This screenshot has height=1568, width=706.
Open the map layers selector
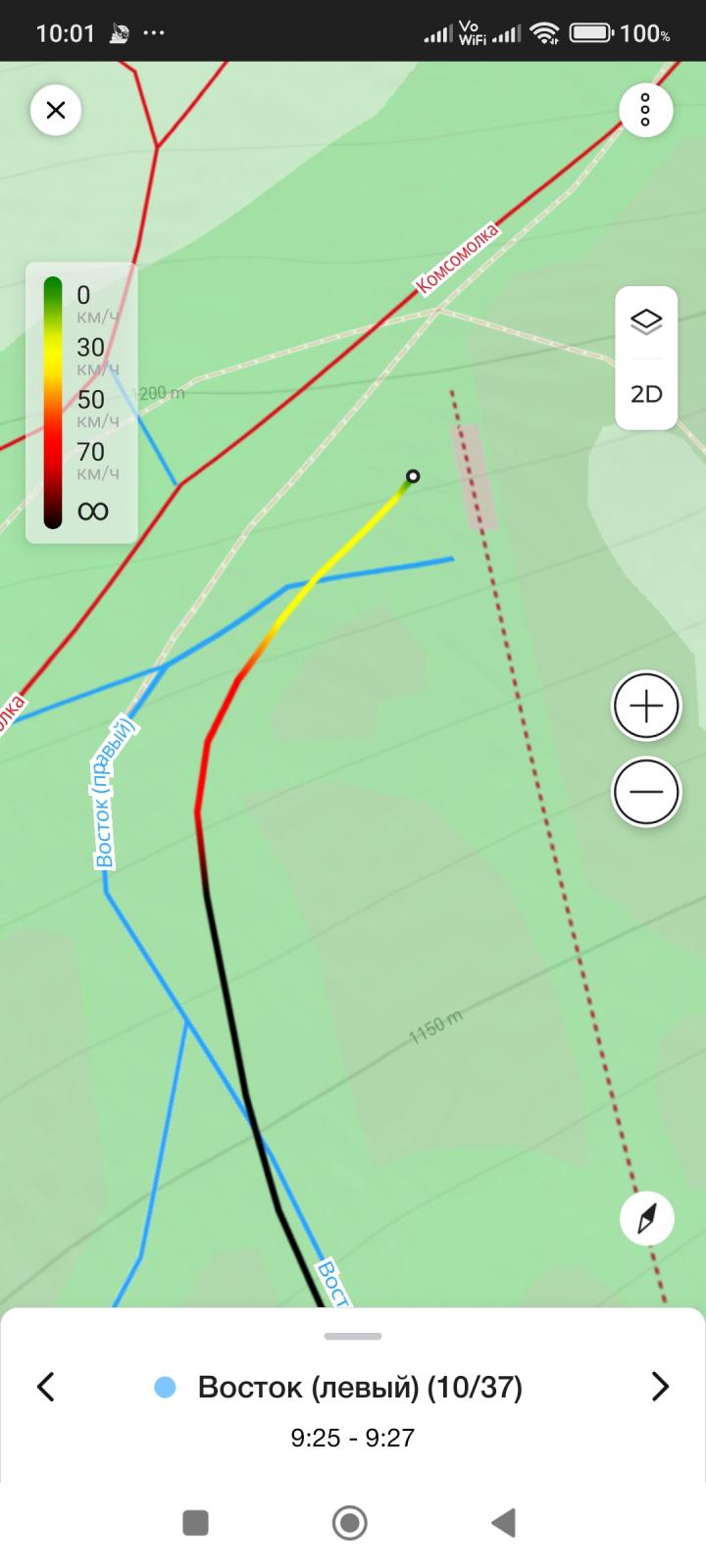point(646,321)
